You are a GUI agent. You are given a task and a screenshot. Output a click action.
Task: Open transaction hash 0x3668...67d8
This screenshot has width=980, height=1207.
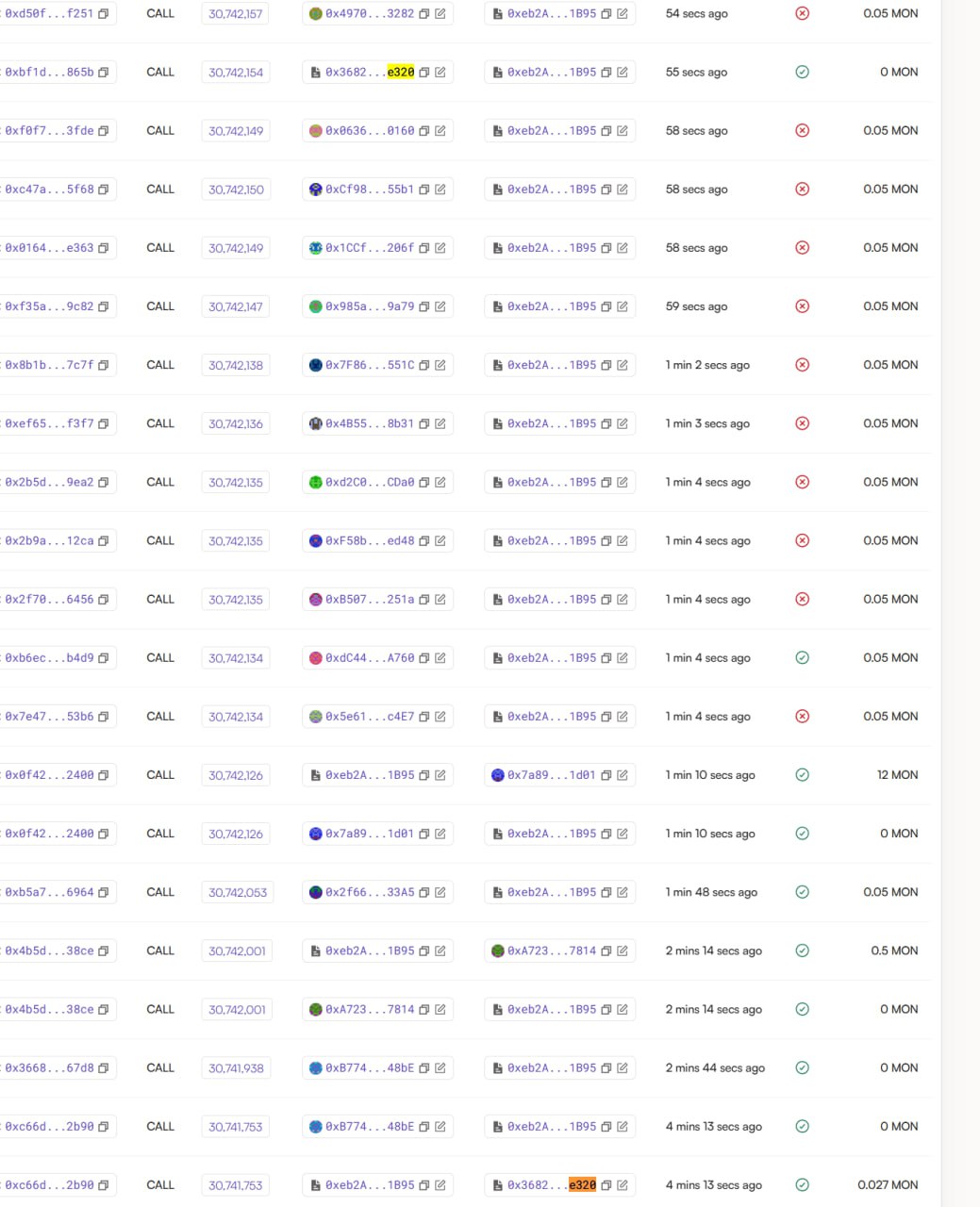pyautogui.click(x=49, y=1067)
